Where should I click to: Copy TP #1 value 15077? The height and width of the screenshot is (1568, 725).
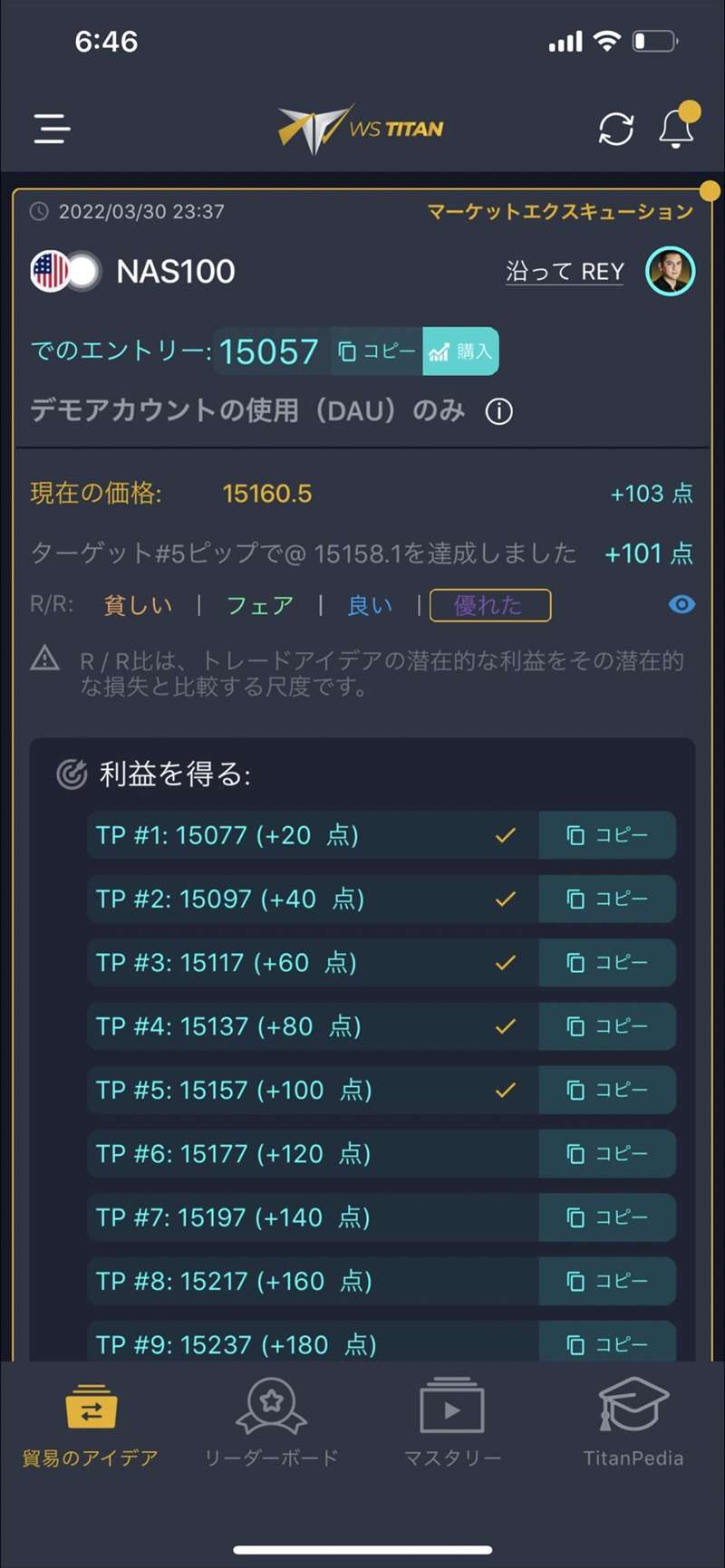607,835
